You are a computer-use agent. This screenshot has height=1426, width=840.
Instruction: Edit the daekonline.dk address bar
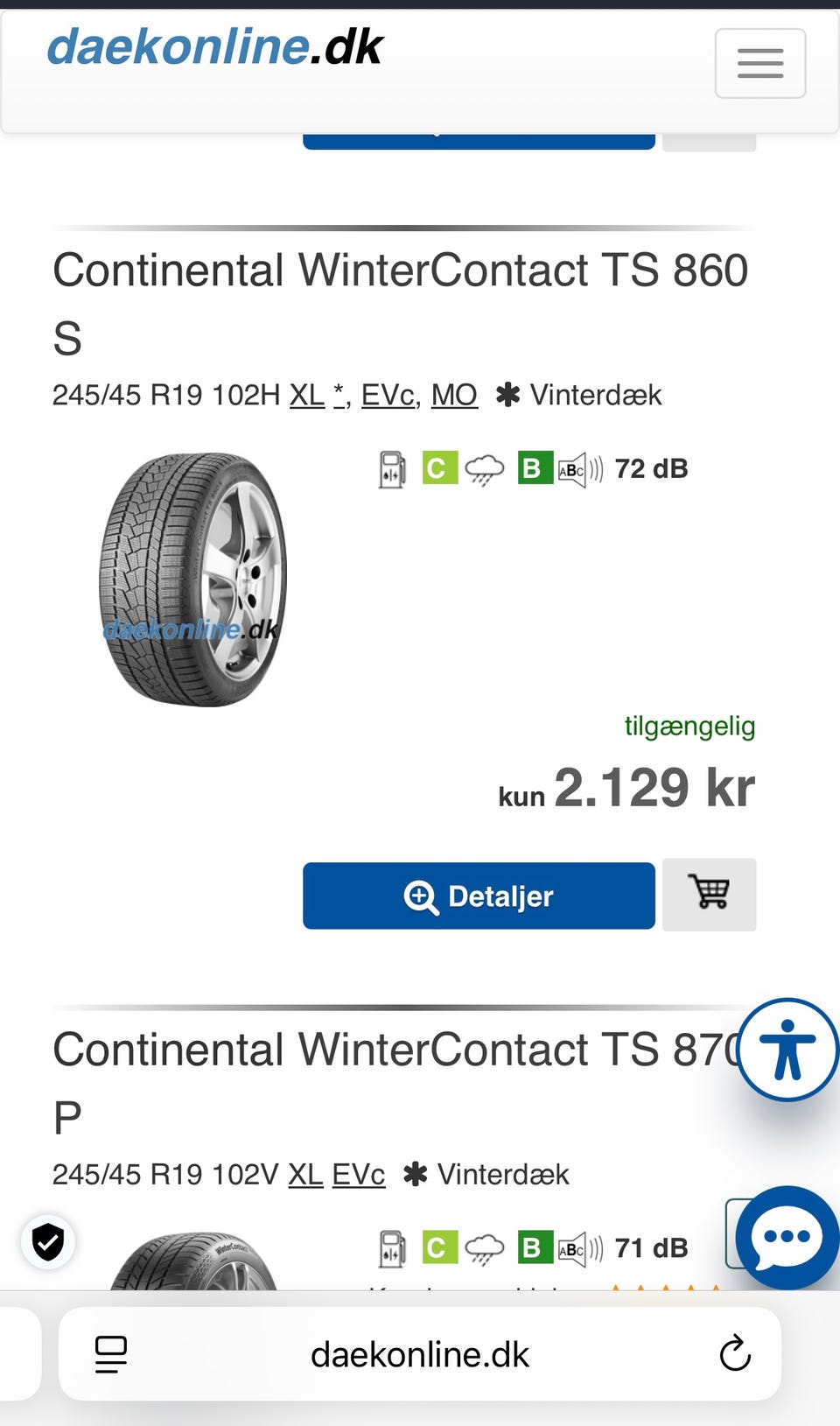pyautogui.click(x=420, y=1354)
